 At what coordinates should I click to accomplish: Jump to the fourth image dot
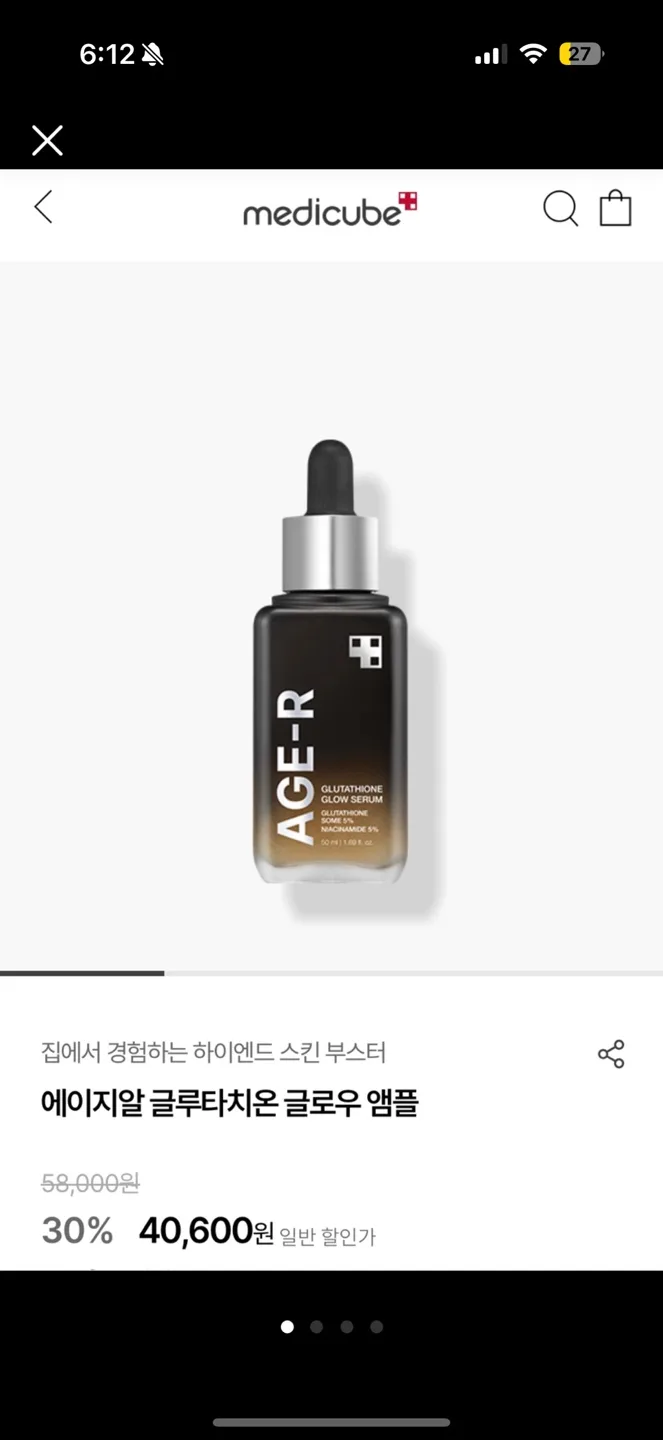pyautogui.click(x=377, y=1327)
